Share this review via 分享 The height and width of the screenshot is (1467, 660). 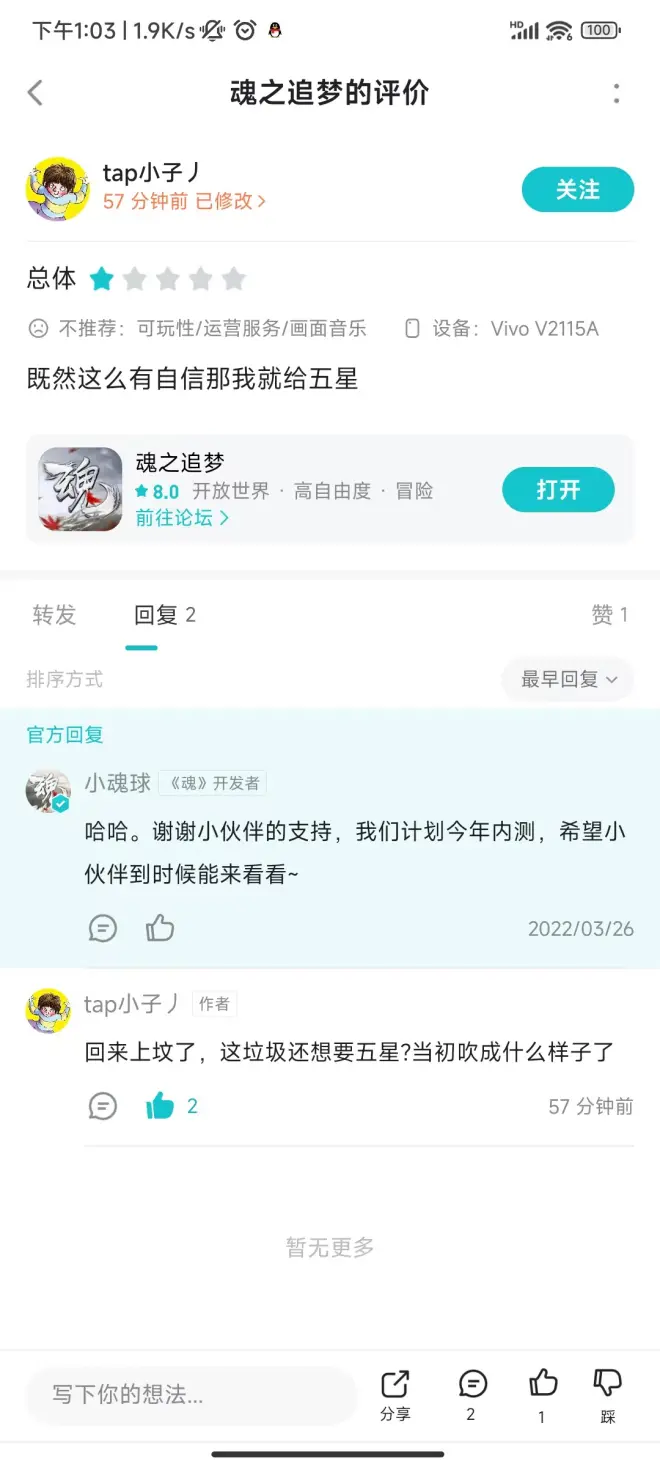point(395,1395)
